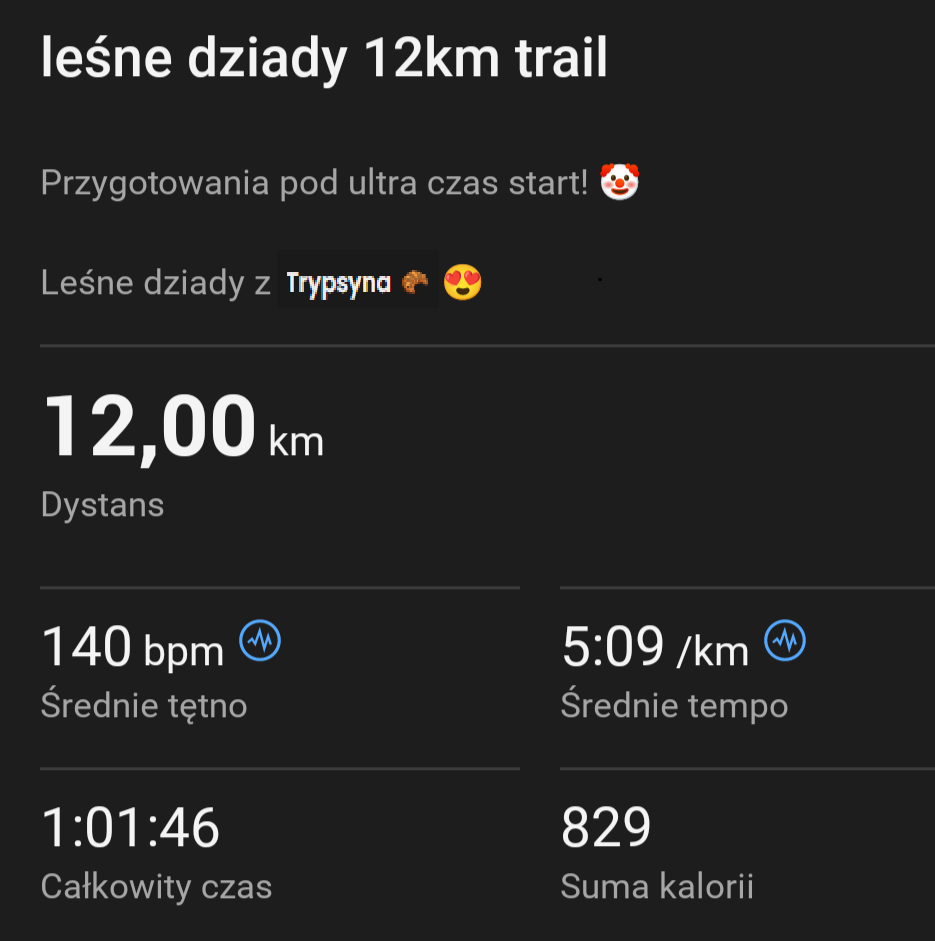Open heart rate insights icon next to 140 bpm
This screenshot has width=935, height=941.
[x=260, y=641]
